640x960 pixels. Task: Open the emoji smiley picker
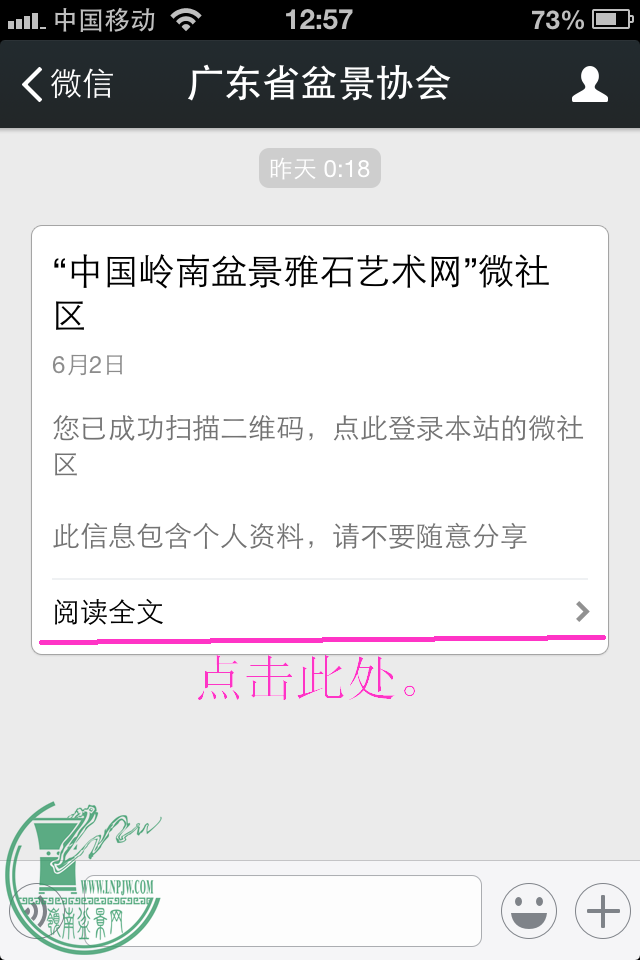pos(528,911)
